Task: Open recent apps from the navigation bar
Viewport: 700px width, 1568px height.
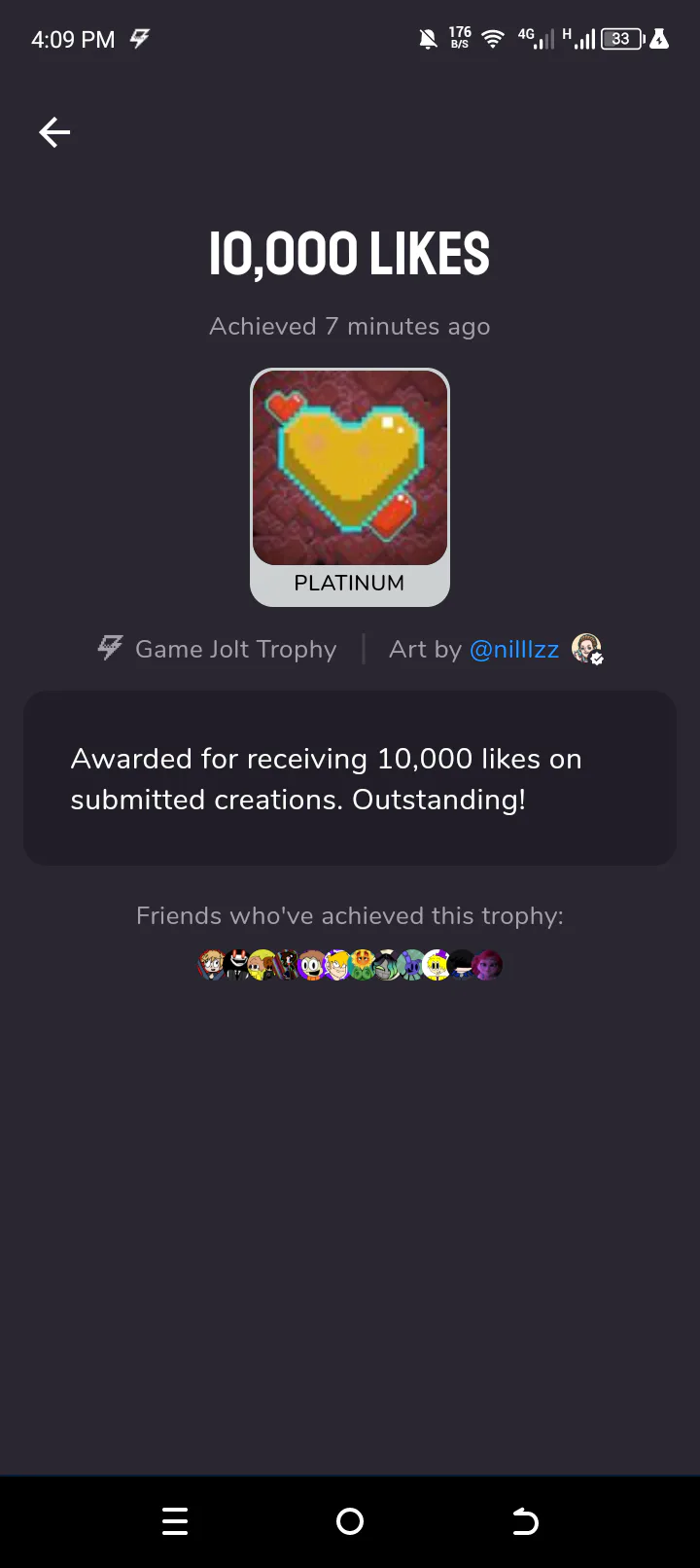Action: tap(175, 1521)
